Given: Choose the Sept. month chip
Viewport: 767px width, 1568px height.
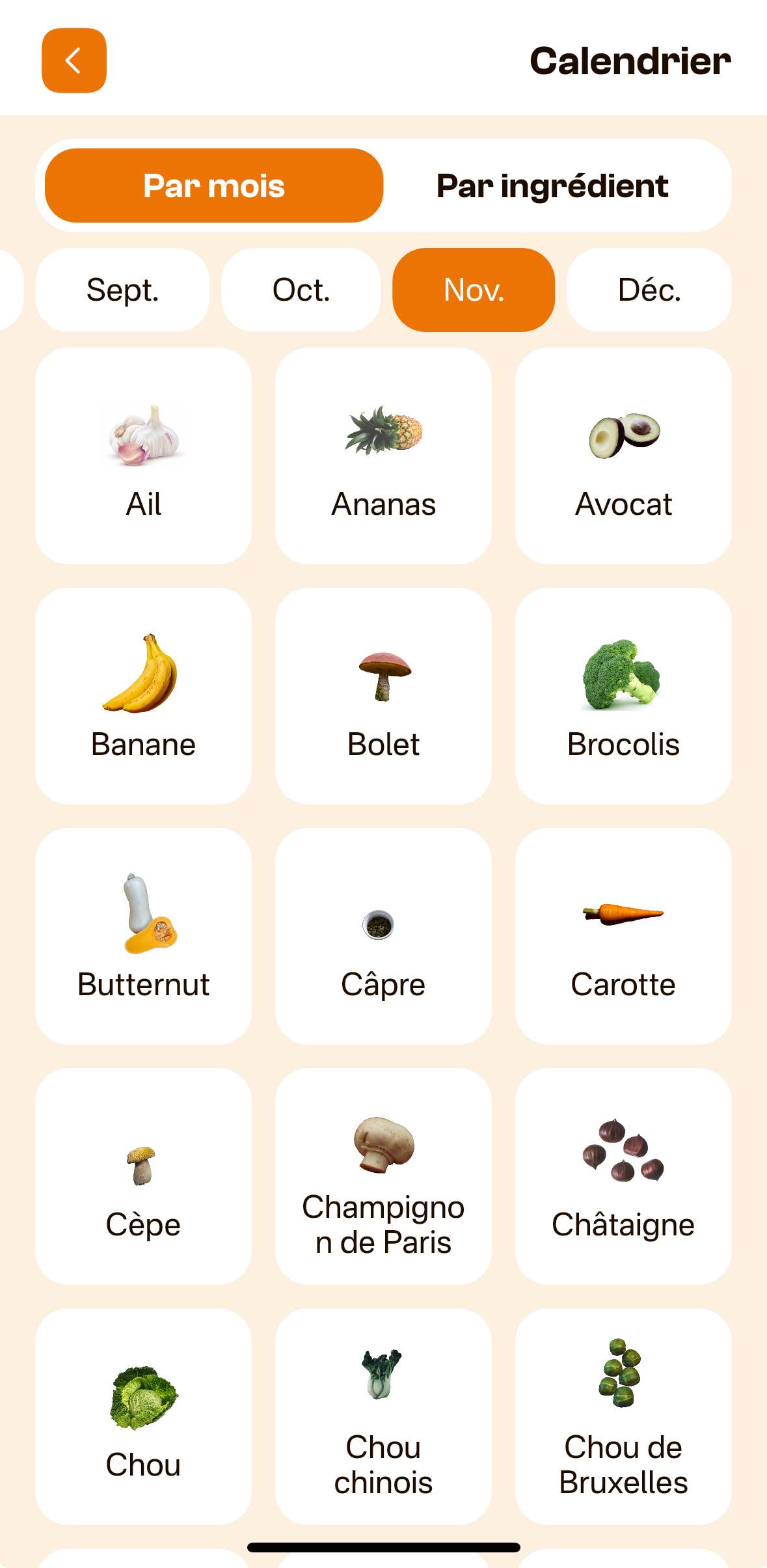Looking at the screenshot, I should (x=123, y=290).
